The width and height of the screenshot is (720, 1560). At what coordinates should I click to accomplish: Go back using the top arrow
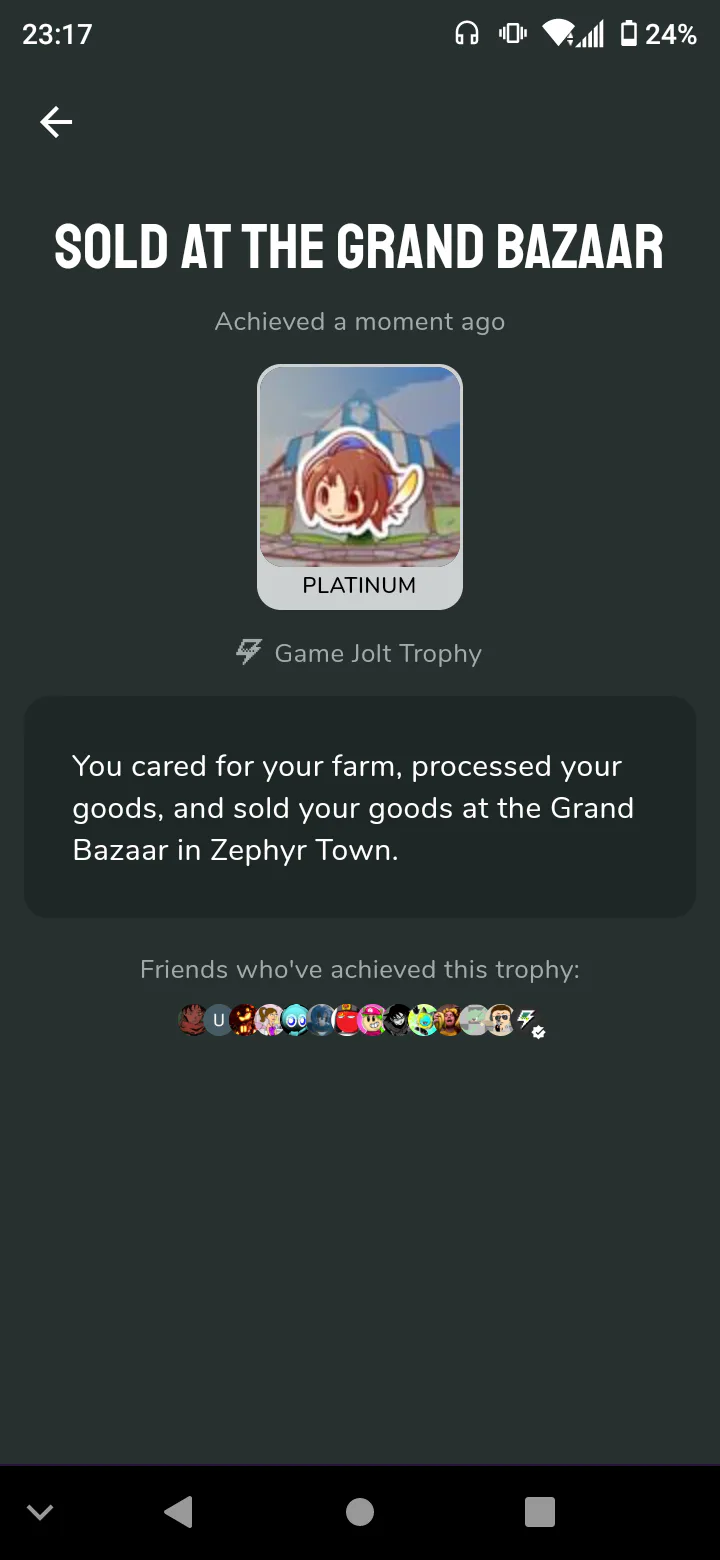point(56,122)
